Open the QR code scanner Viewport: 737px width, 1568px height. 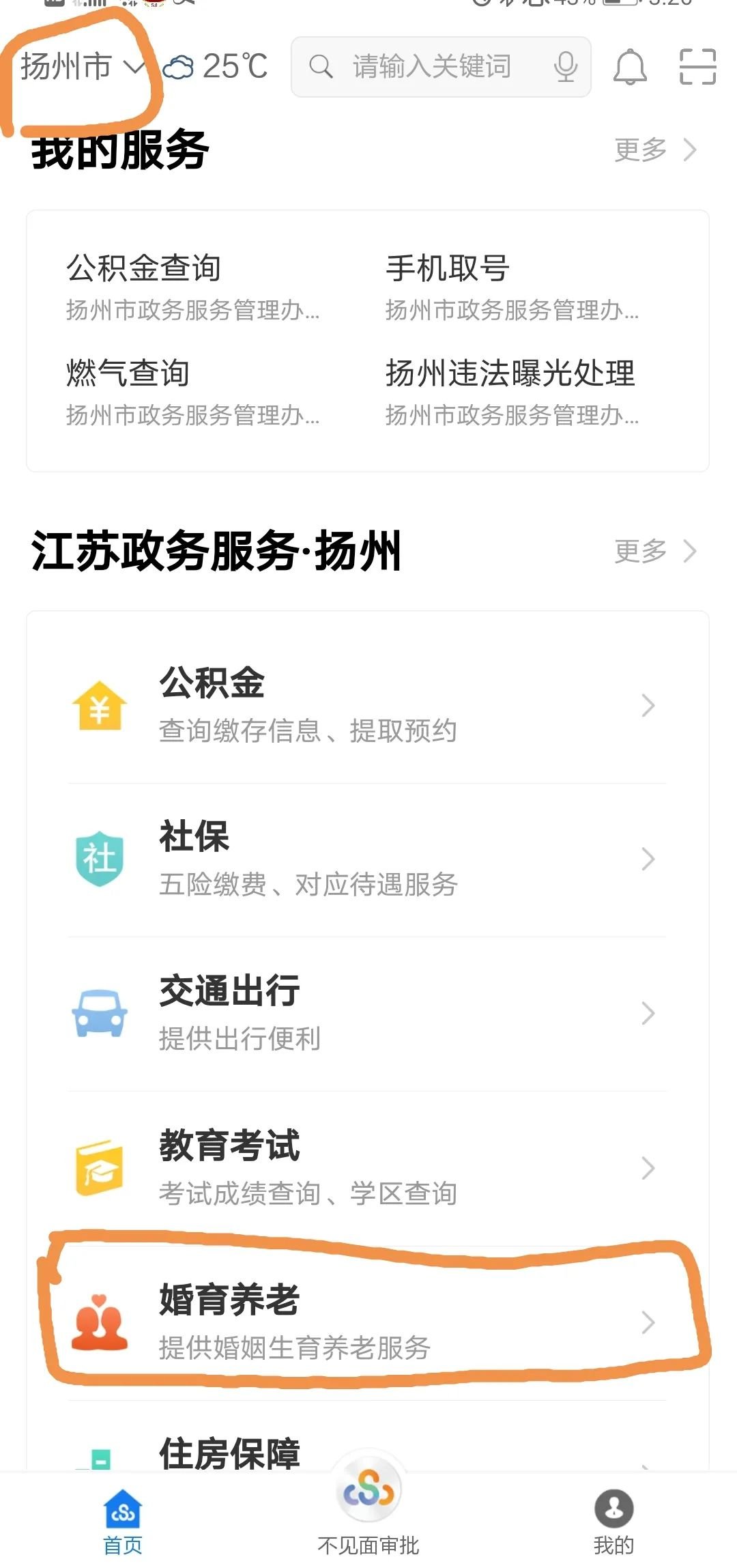tap(697, 67)
